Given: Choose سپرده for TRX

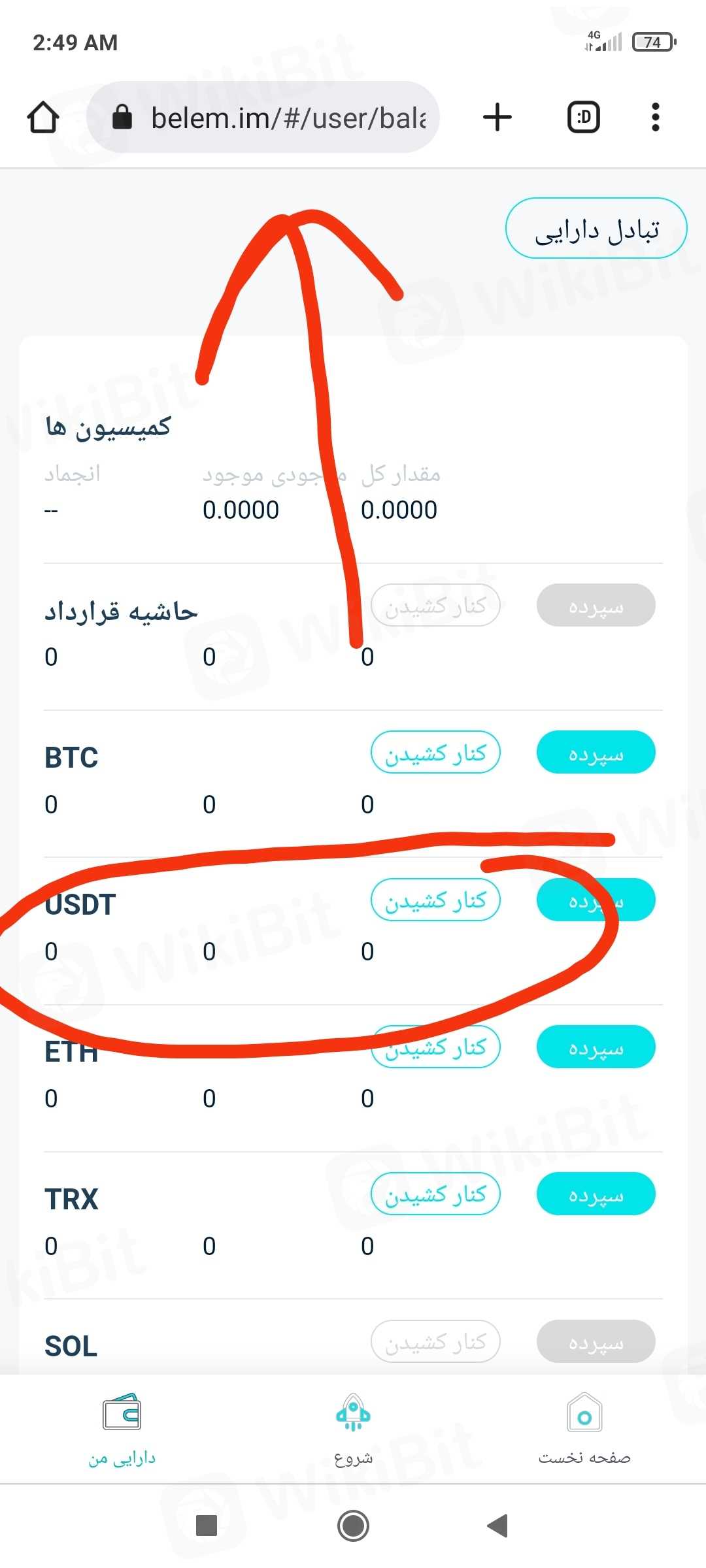Looking at the screenshot, I should coord(596,1194).
